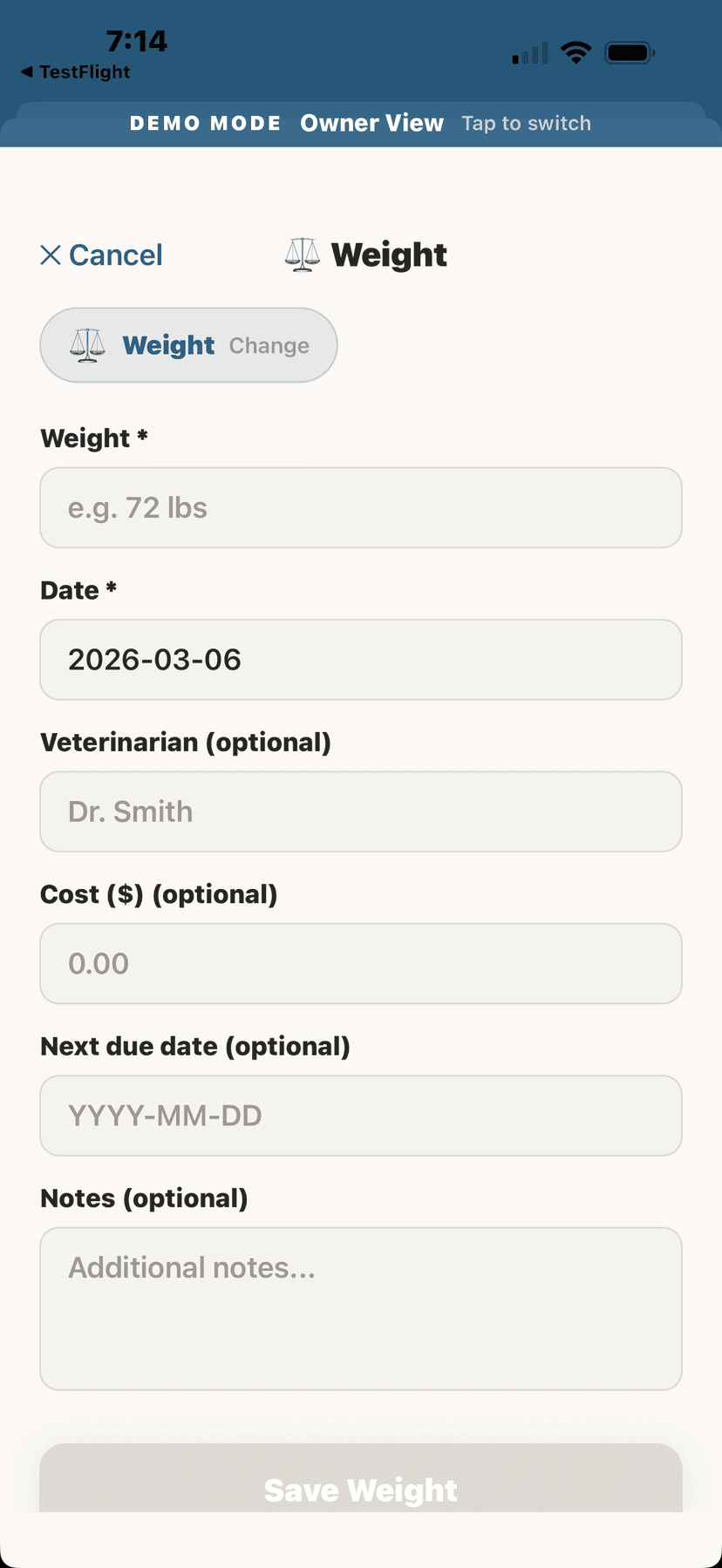Click the battery icon in the status bar

coord(629,51)
